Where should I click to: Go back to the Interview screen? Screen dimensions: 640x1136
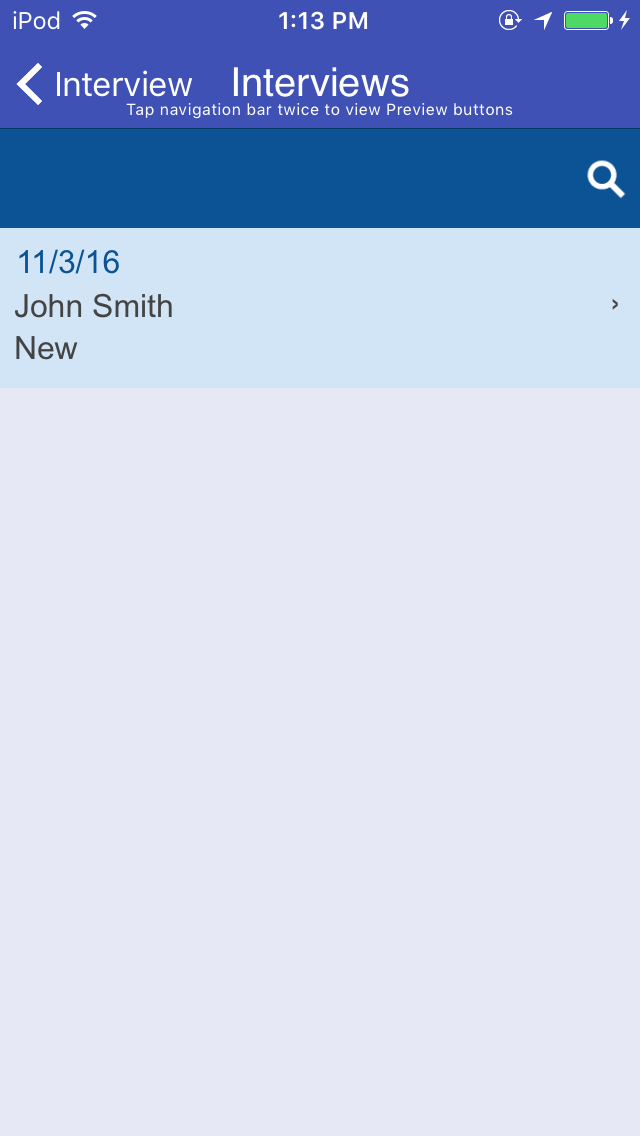104,84
